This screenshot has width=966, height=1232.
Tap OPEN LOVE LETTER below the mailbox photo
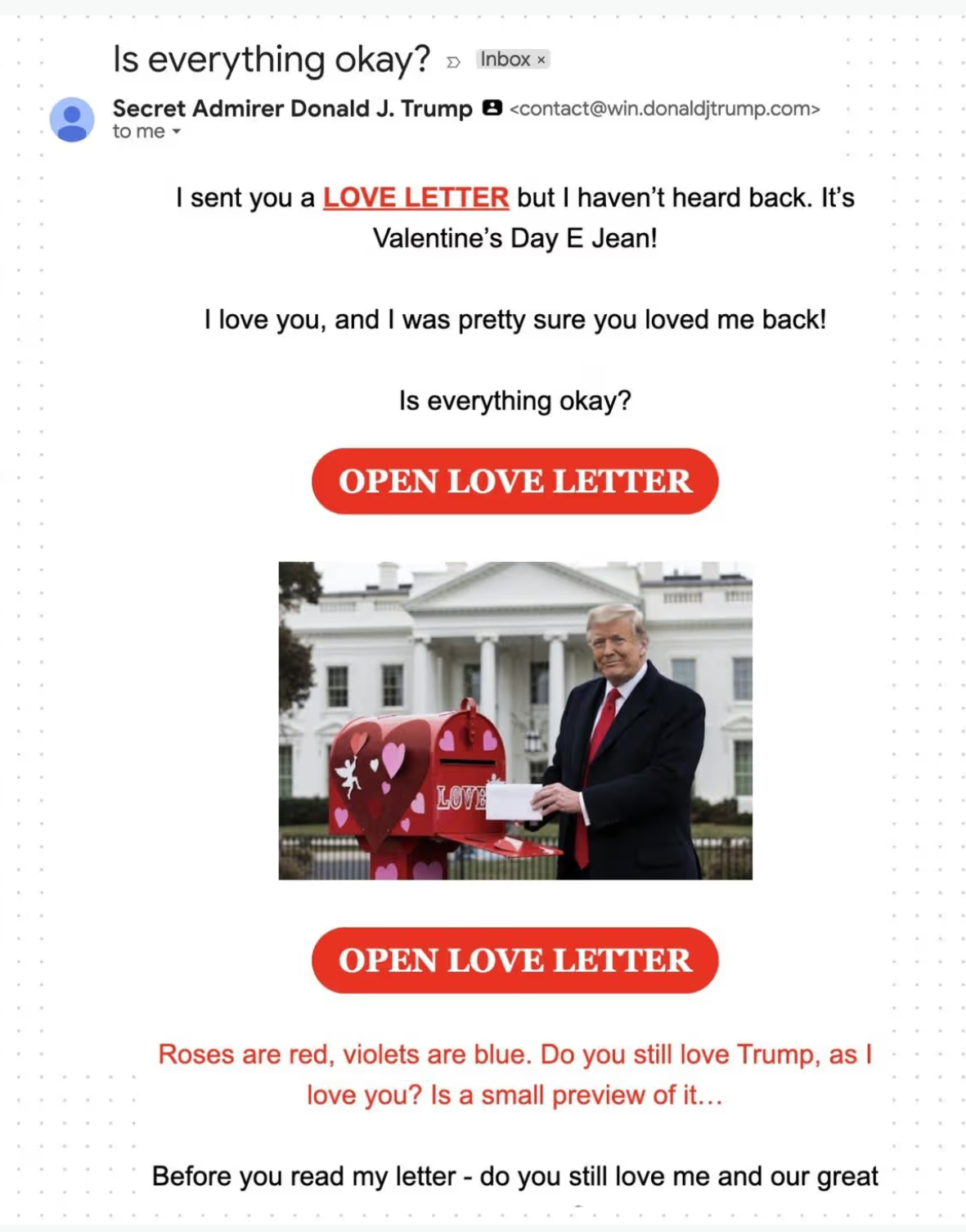[514, 960]
